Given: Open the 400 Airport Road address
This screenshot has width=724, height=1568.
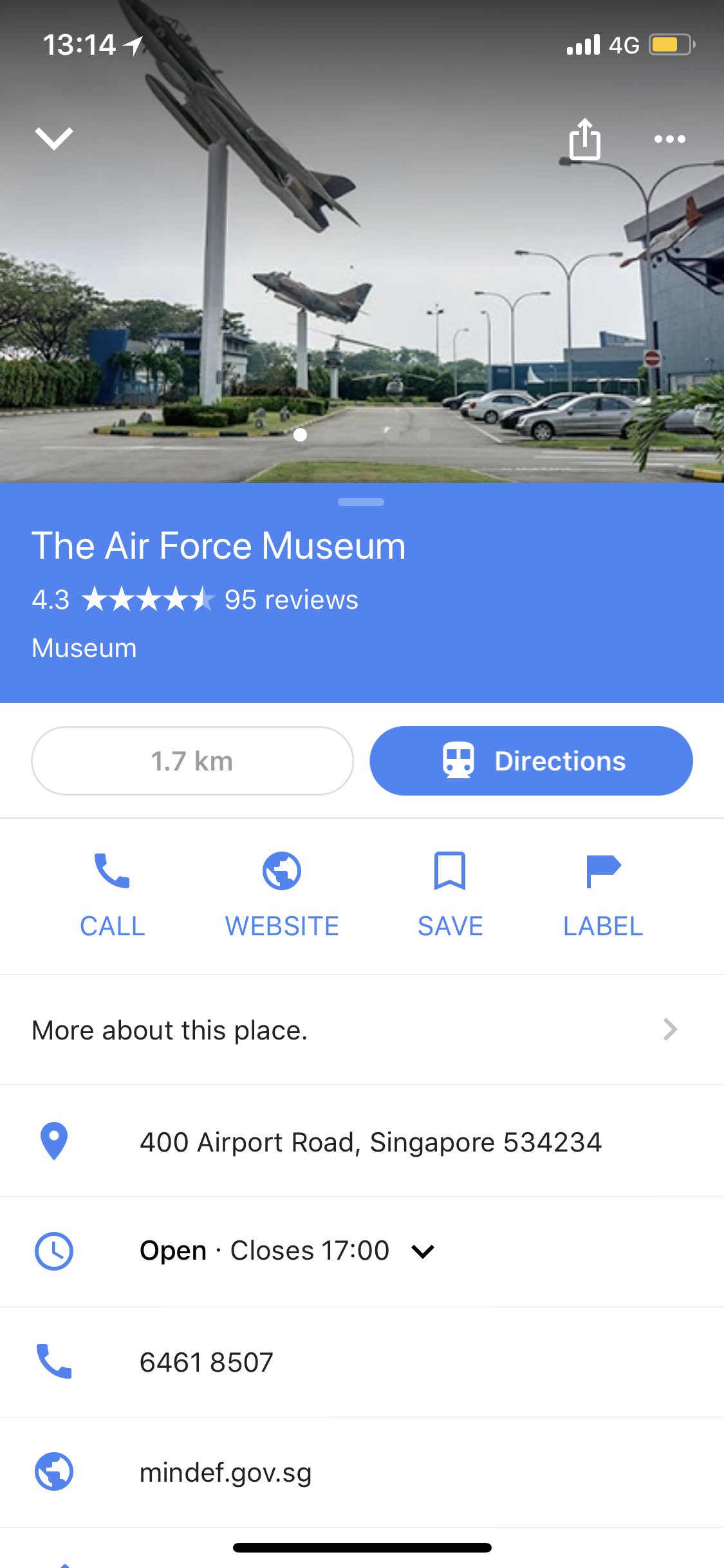Looking at the screenshot, I should (x=370, y=1143).
